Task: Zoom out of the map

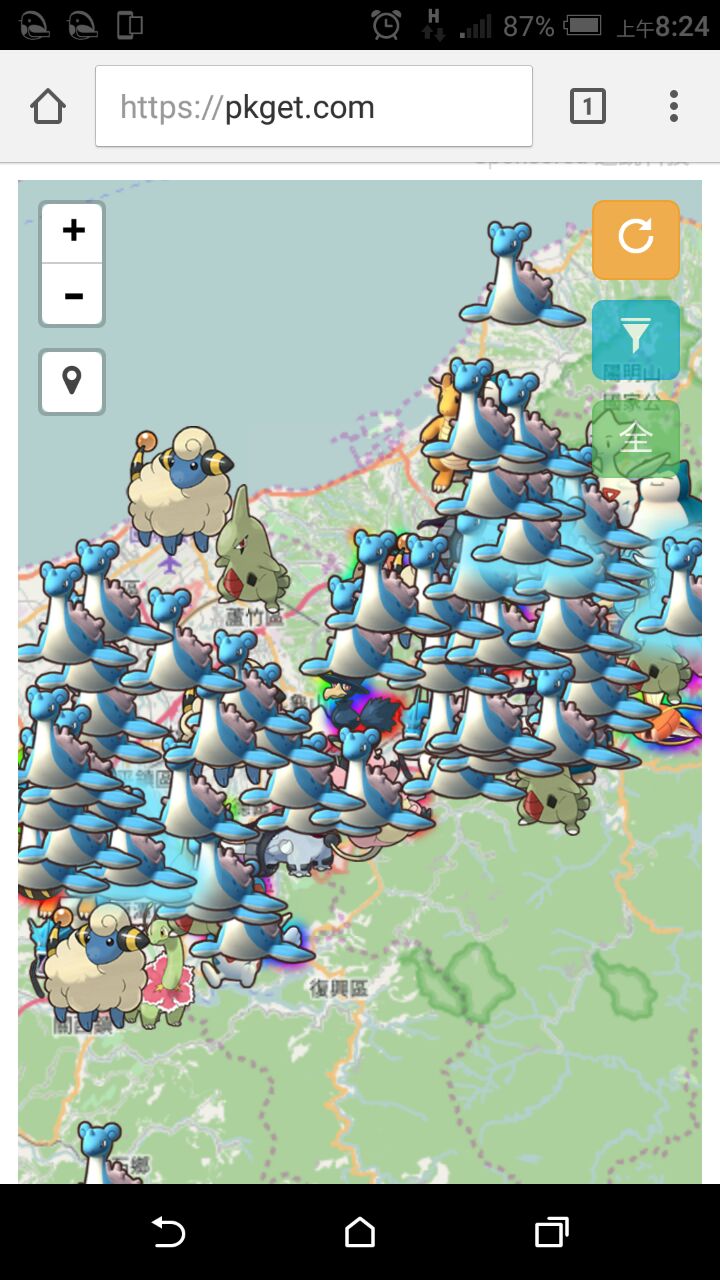Action: [72, 296]
